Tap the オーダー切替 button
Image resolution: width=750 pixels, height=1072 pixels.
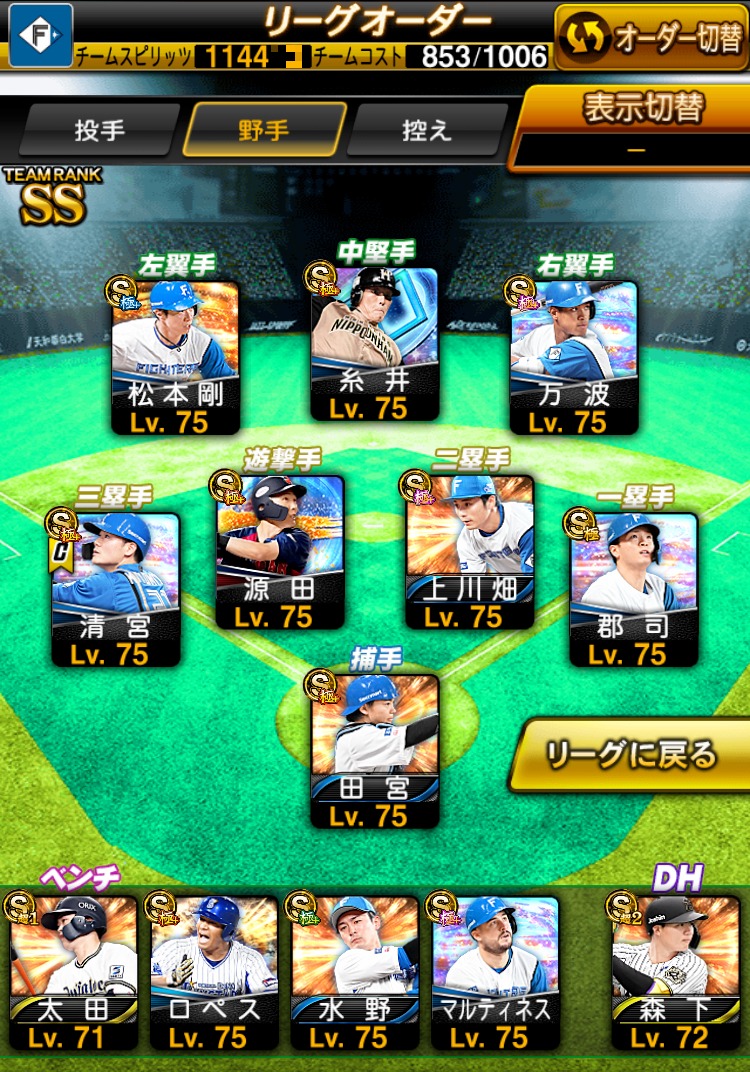[x=650, y=37]
